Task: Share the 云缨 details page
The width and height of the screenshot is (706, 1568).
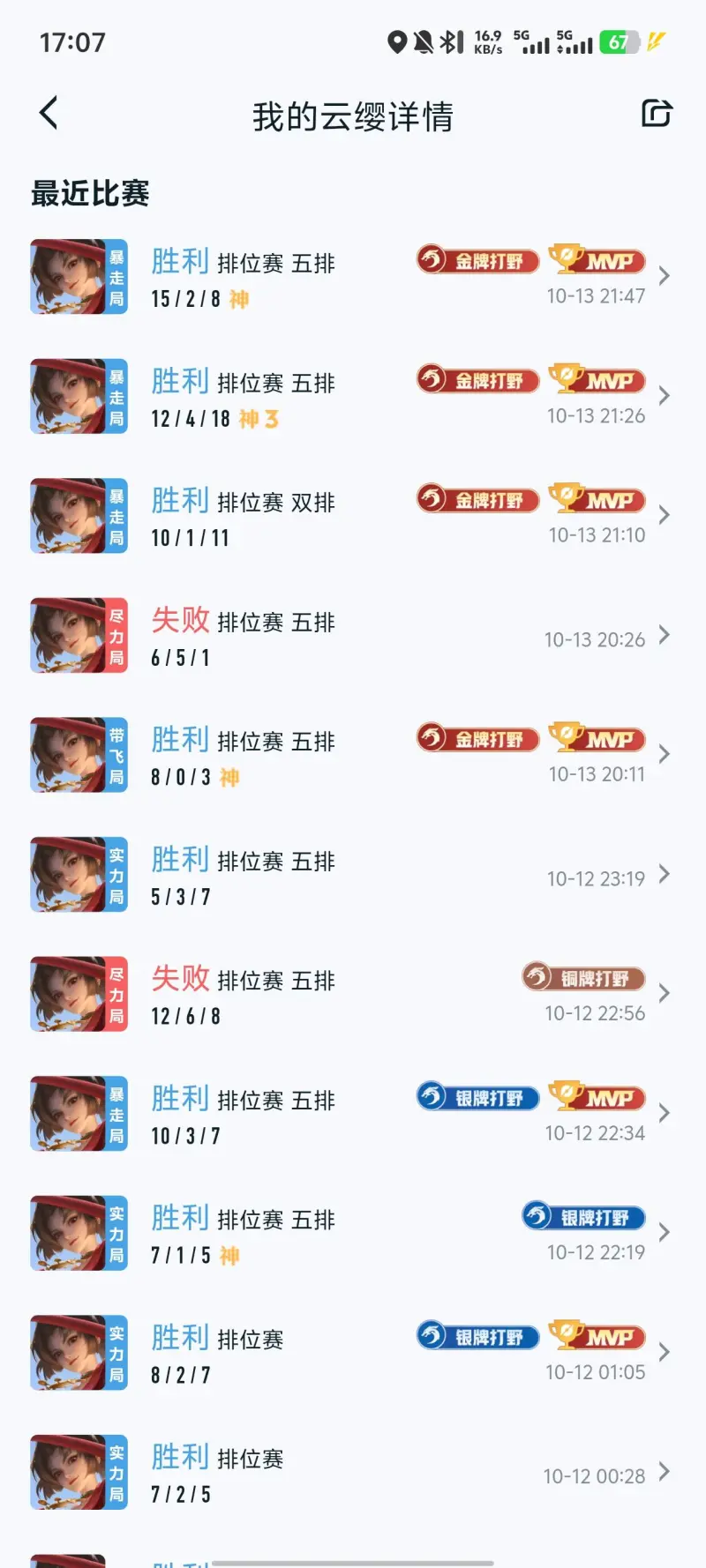Action: [656, 114]
